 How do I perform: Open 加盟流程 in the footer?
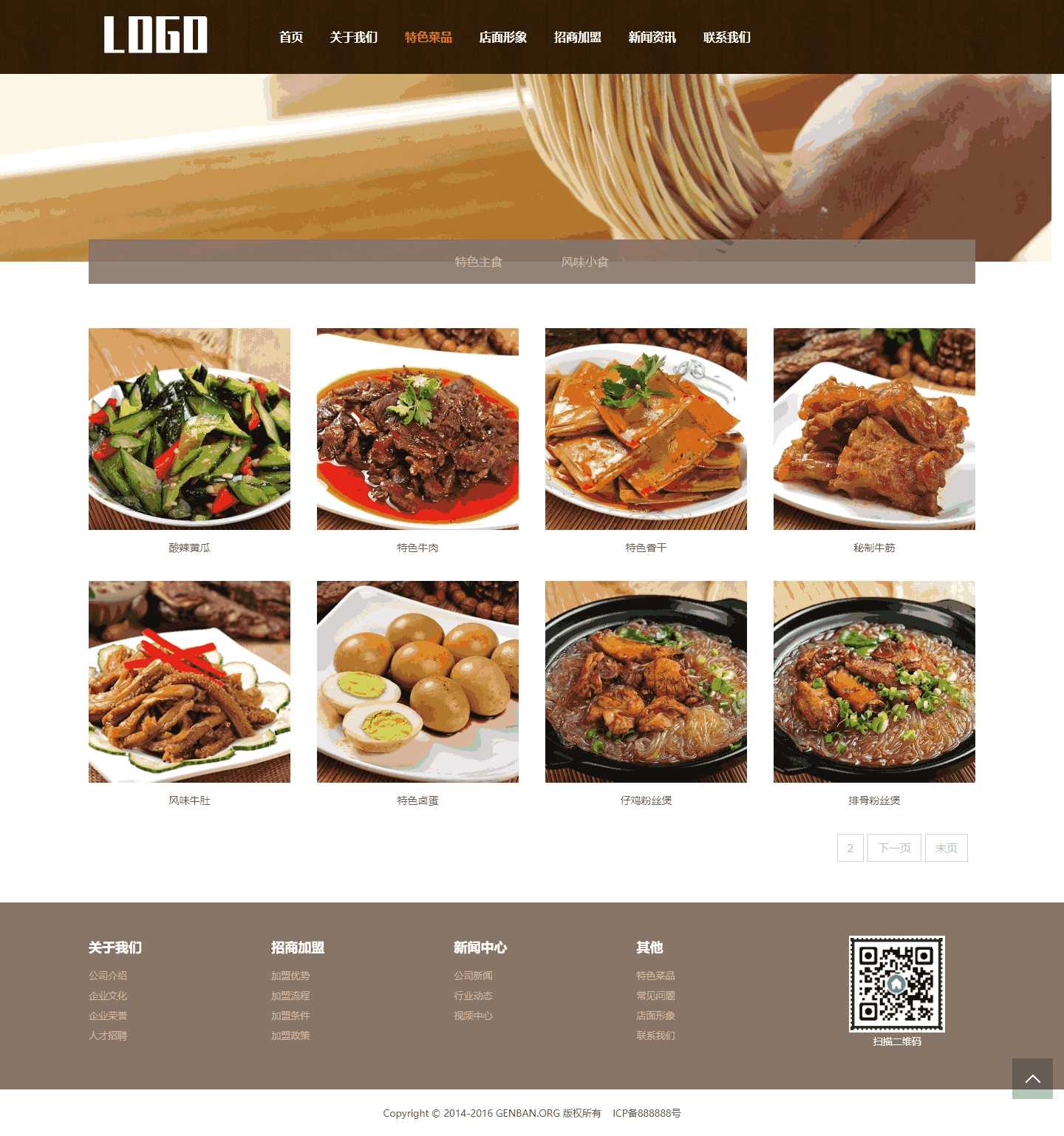[x=290, y=996]
